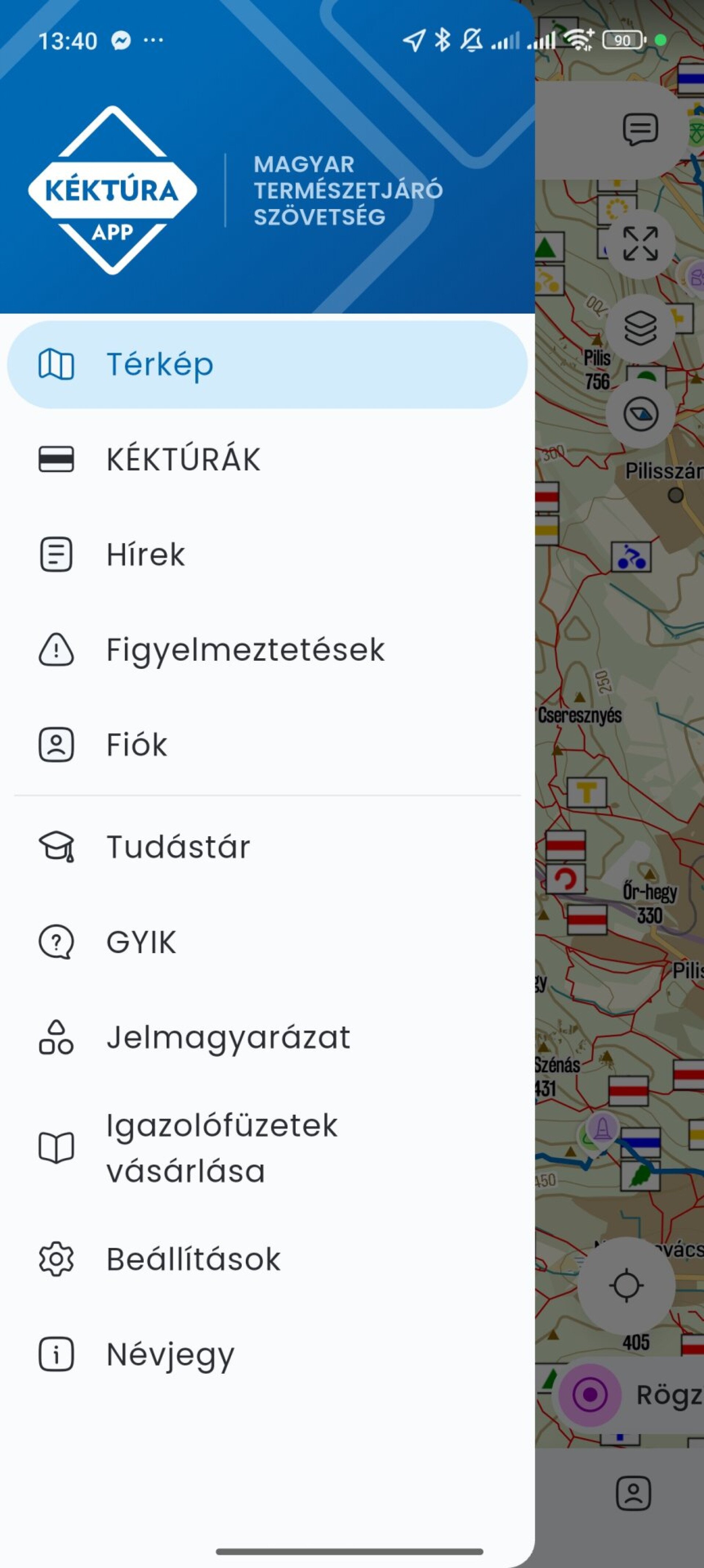View the Jelmagyarázat legend
The width and height of the screenshot is (704, 1568).
(228, 1037)
